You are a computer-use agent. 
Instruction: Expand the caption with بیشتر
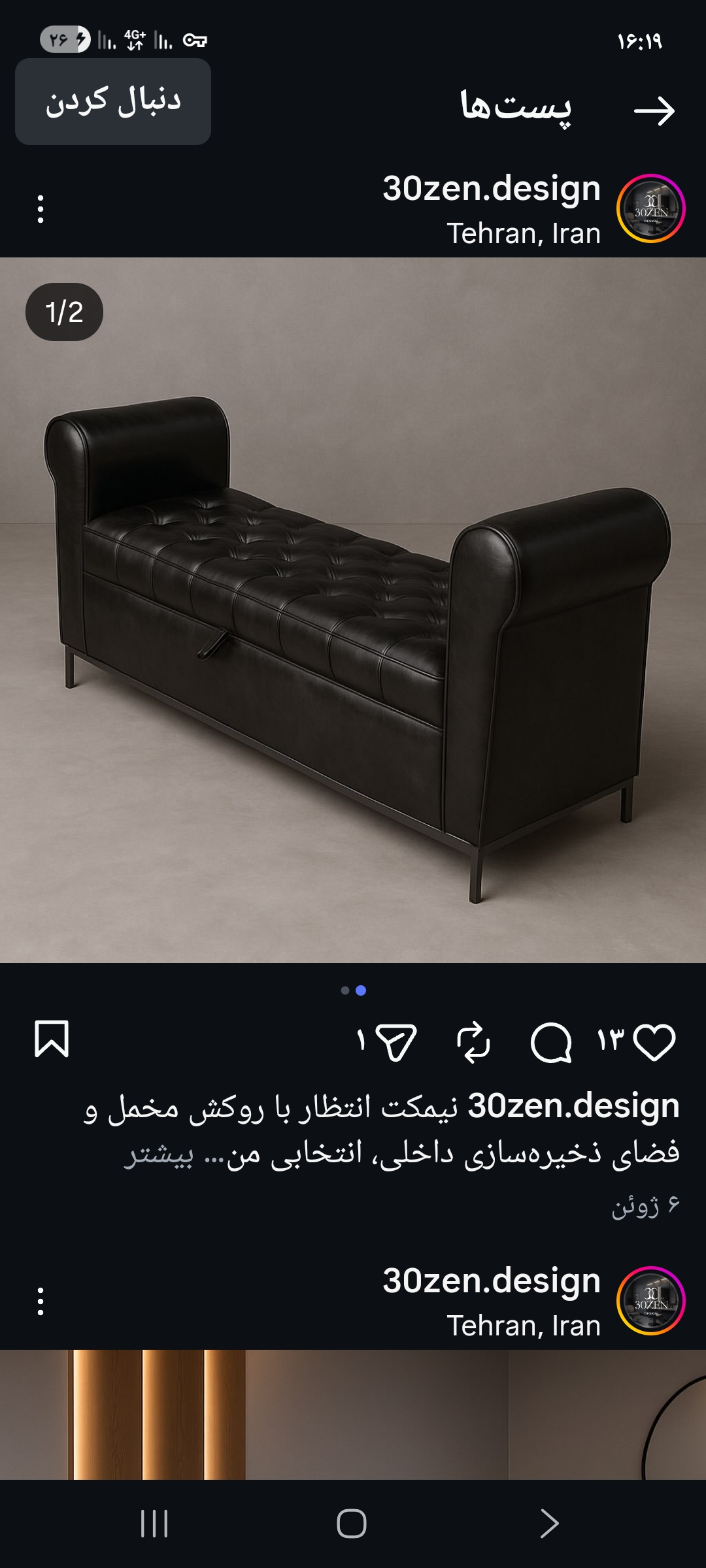pyautogui.click(x=159, y=1154)
